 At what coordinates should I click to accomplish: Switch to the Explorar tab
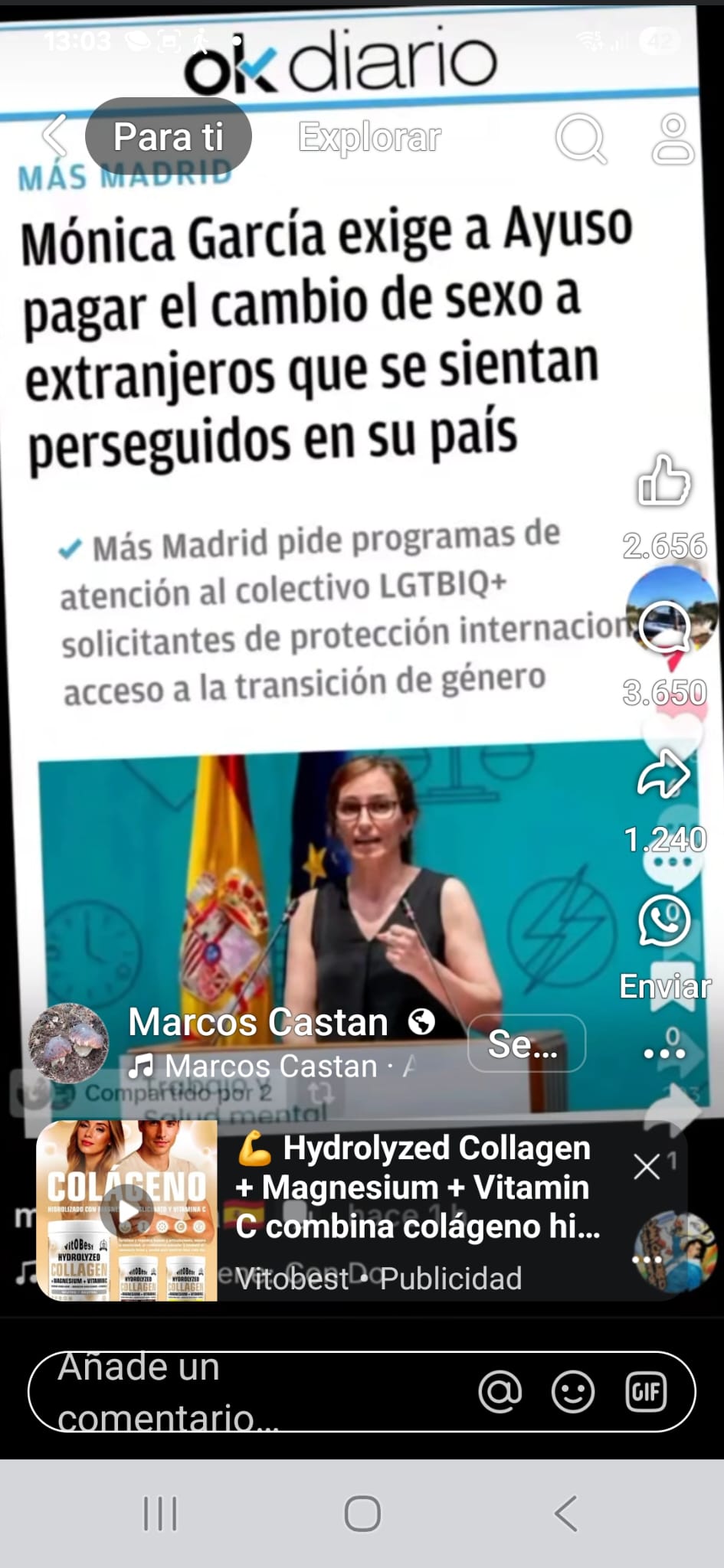(x=369, y=138)
